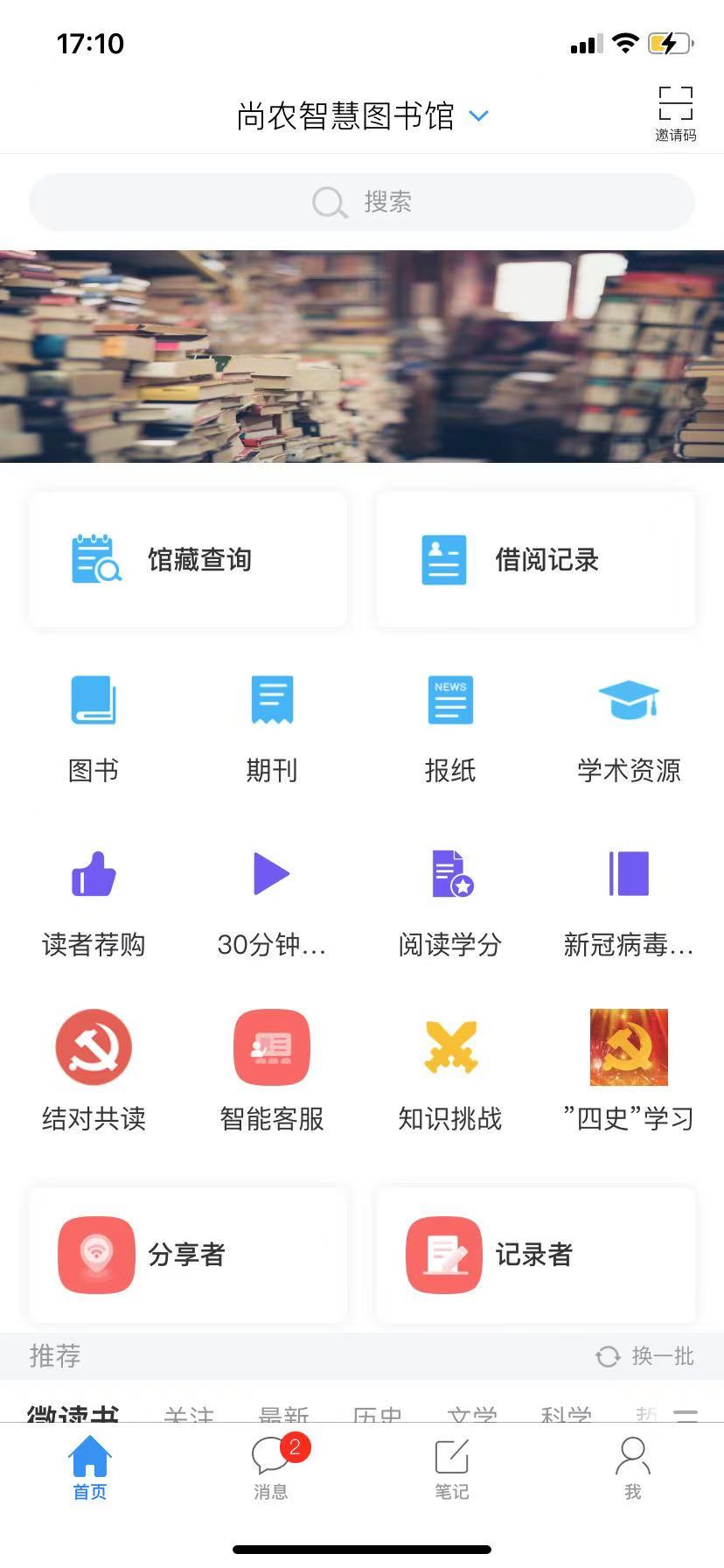Viewport: 724px width, 1568px height.
Task: Refresh recommendations with 换一批
Action: (645, 1356)
